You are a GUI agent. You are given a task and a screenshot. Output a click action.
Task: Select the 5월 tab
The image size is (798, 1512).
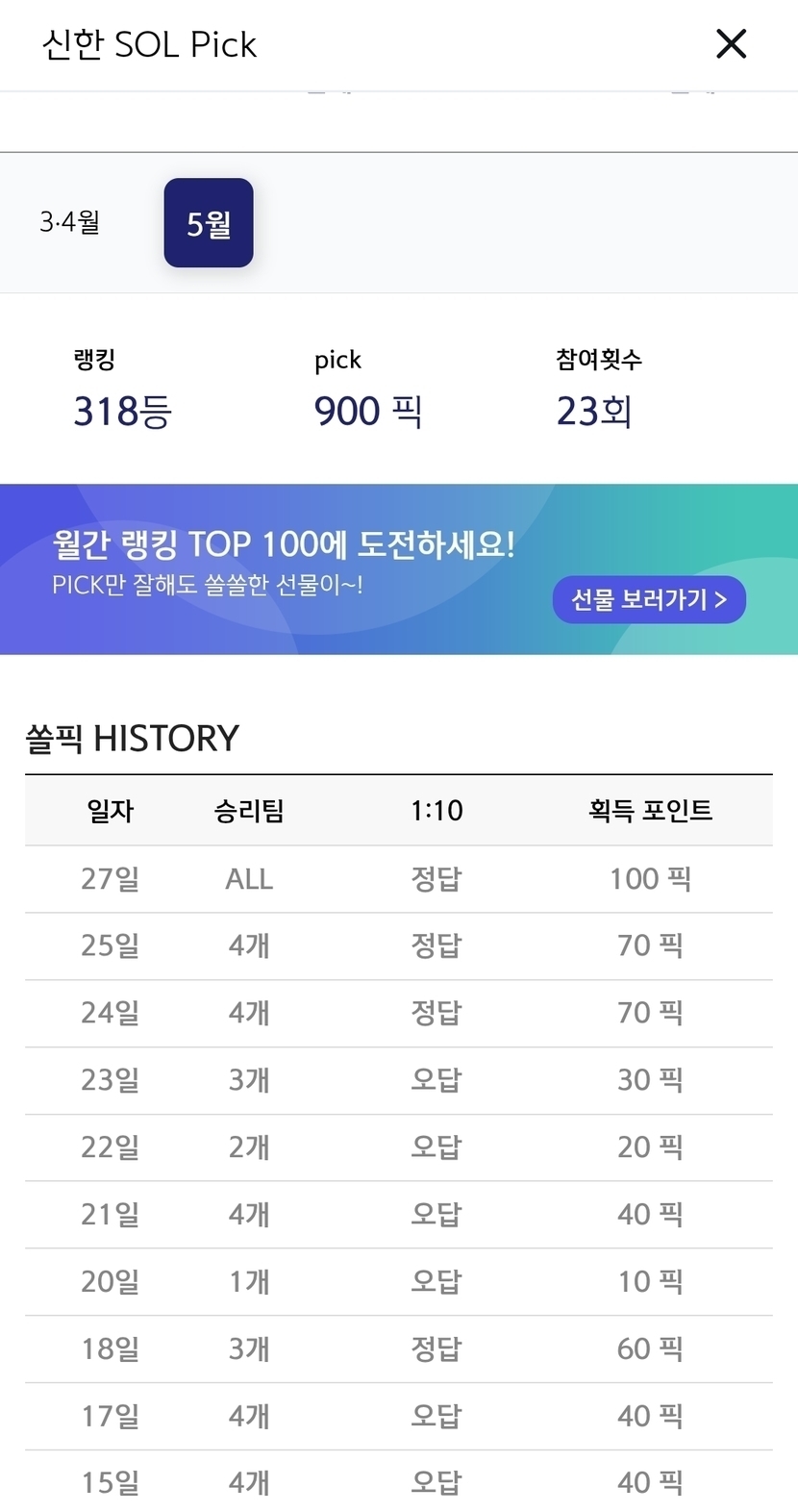click(209, 223)
